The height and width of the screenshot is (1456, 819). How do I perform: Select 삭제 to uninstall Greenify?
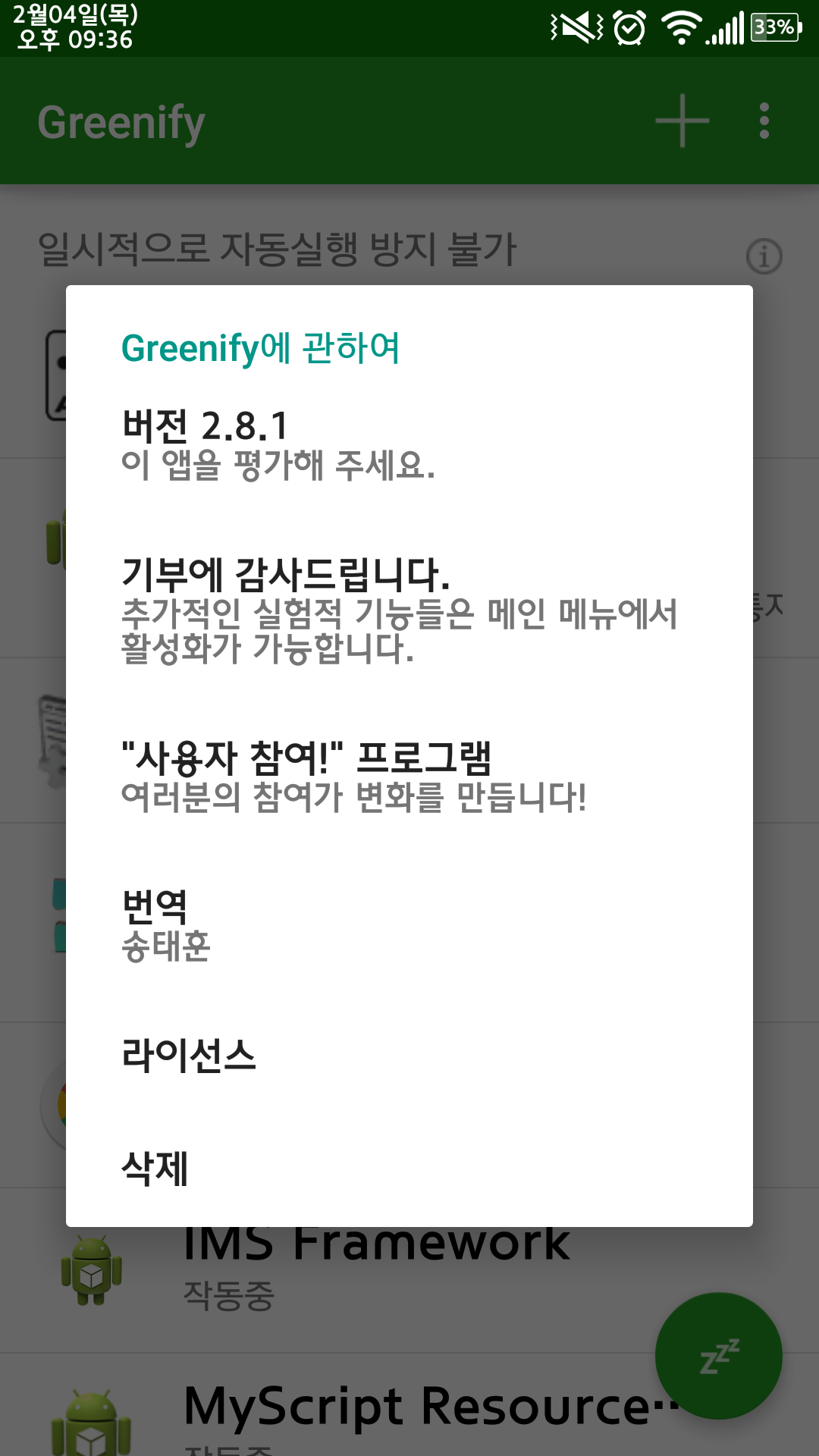(x=409, y=1168)
